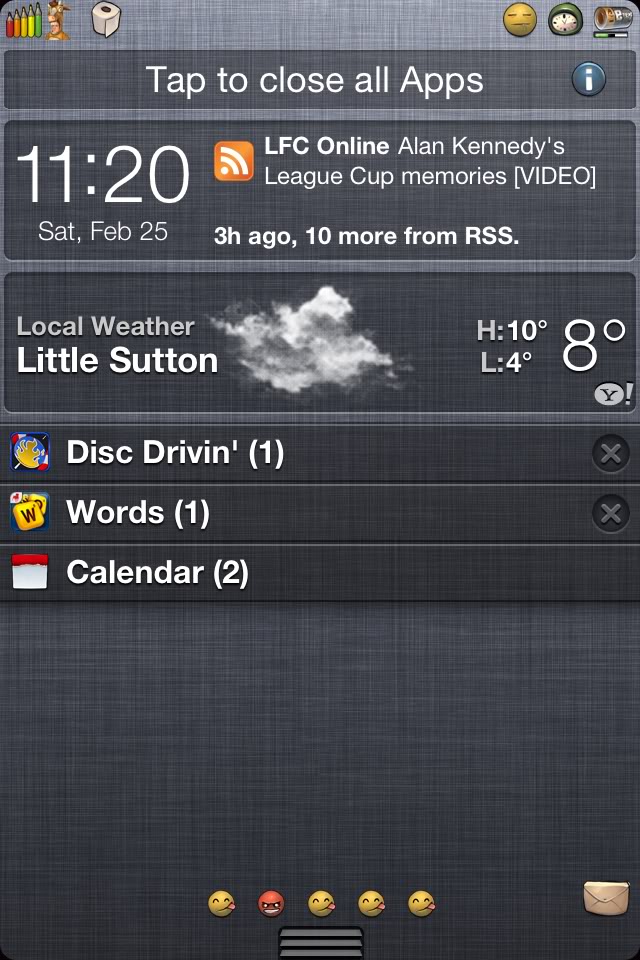The image size is (640, 960).
Task: Open Calendar notifications
Action: 157,574
